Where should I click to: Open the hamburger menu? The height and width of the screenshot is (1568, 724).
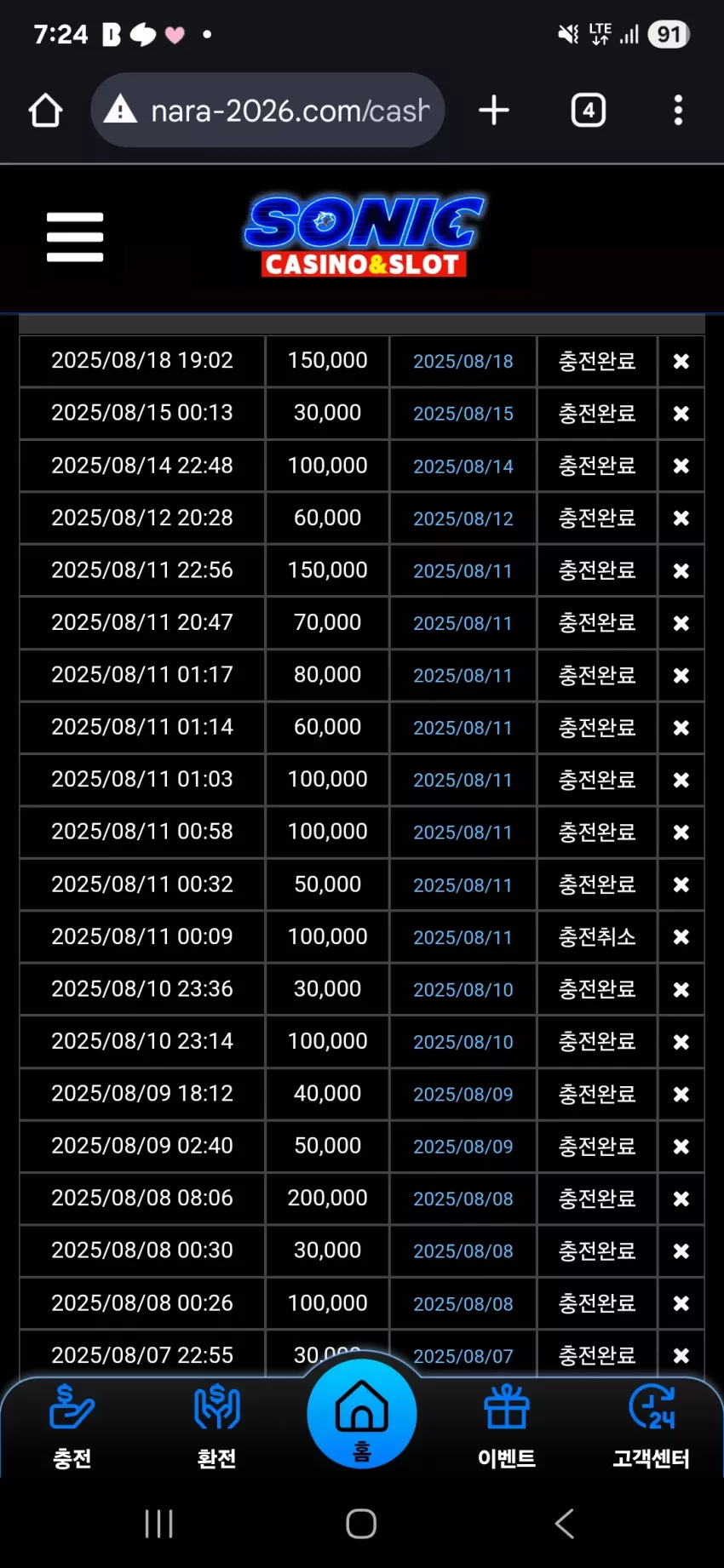[x=75, y=237]
